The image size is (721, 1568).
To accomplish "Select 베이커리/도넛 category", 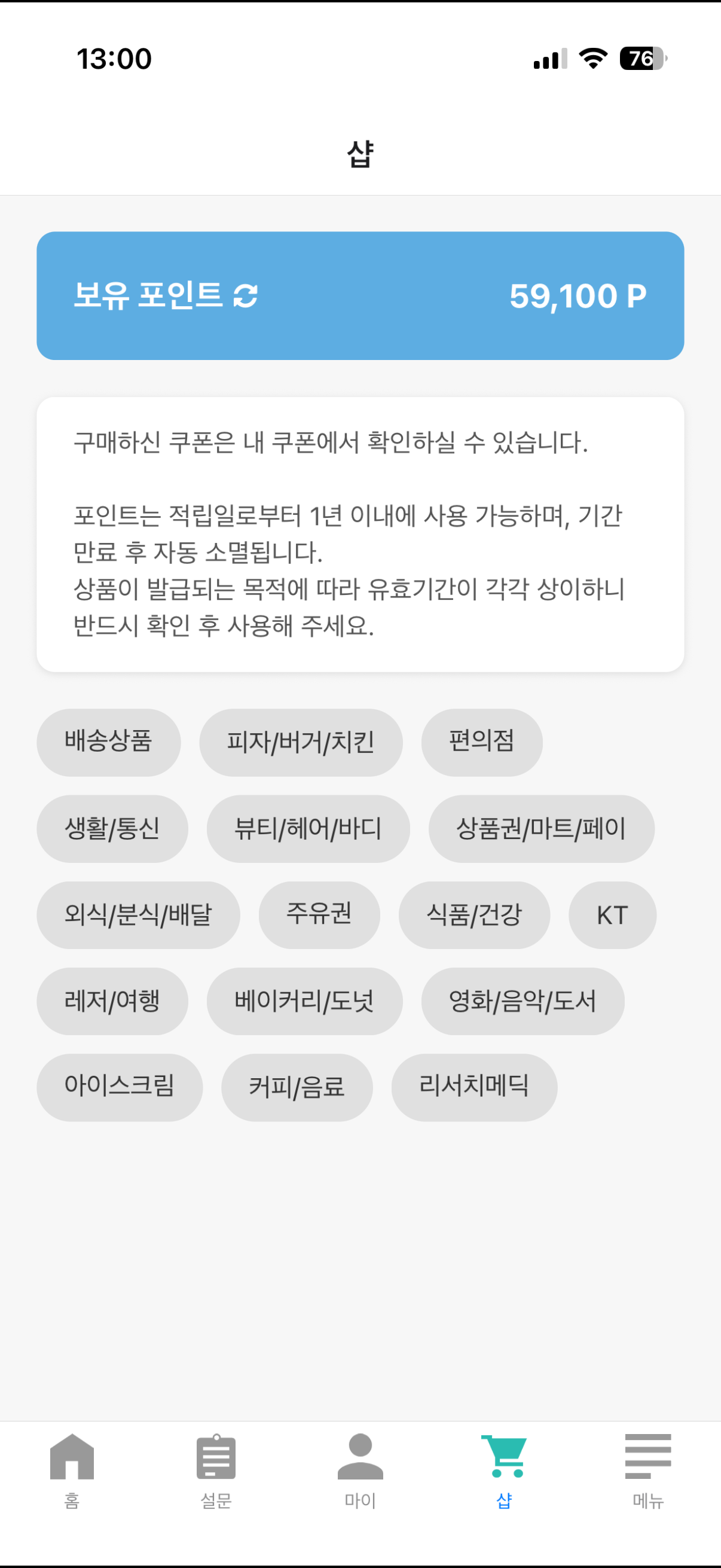I will click(x=304, y=1001).
